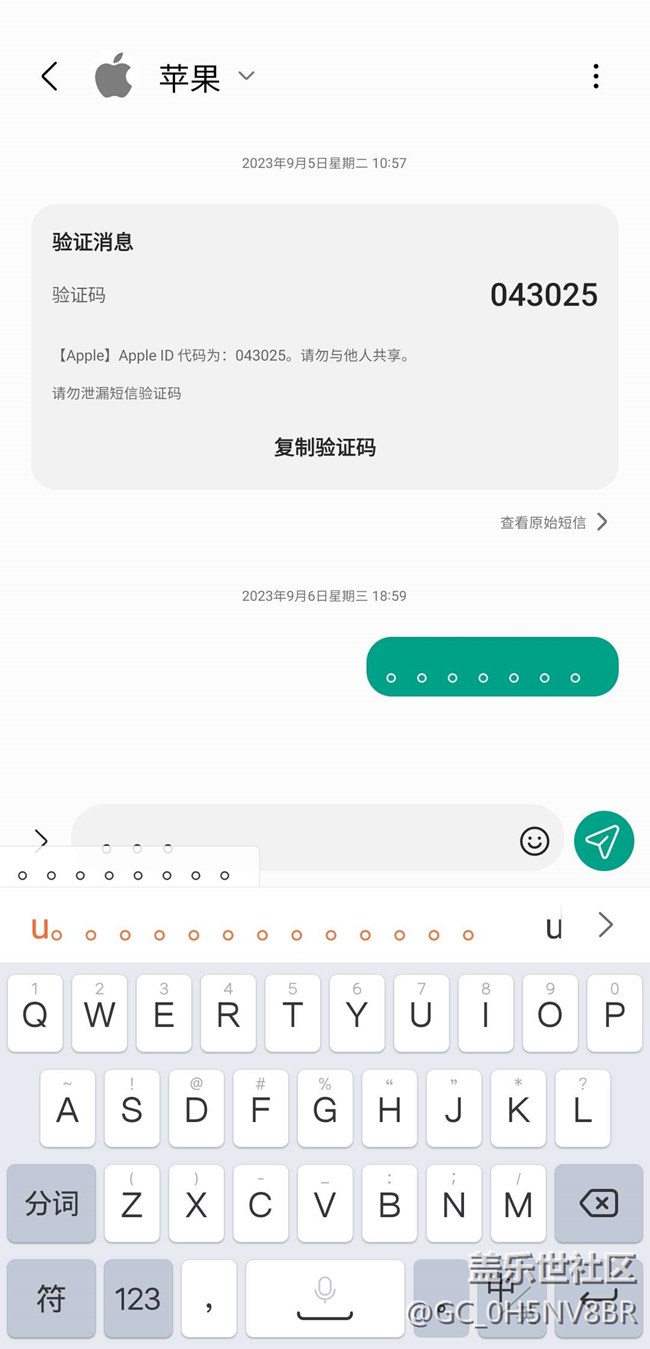The height and width of the screenshot is (1349, 650).
Task: Expand attachment options left of message box
Action: pos(40,839)
